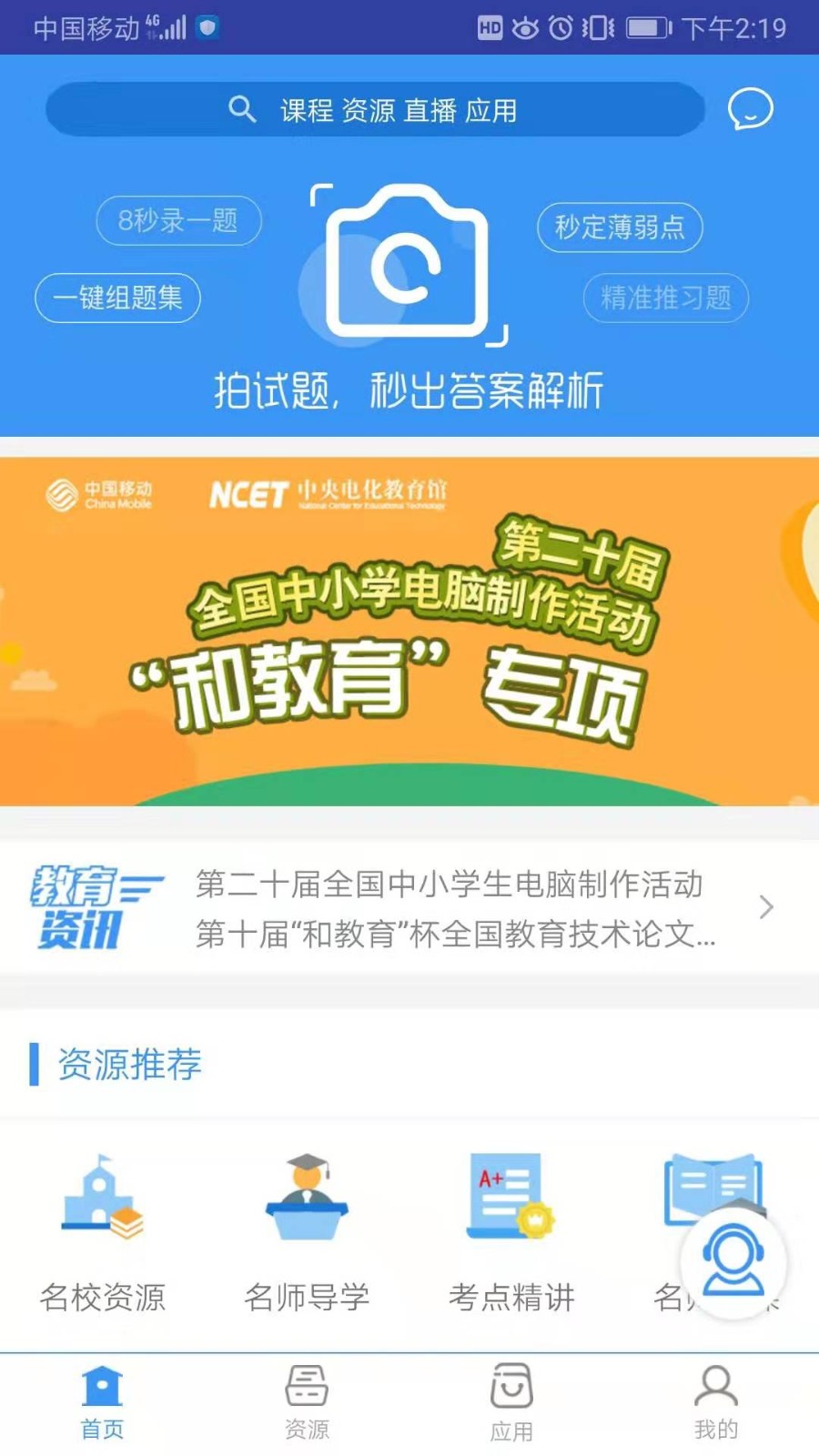Select the 秒定薄弱点 chip
The width and height of the screenshot is (819, 1456).
coord(620,227)
